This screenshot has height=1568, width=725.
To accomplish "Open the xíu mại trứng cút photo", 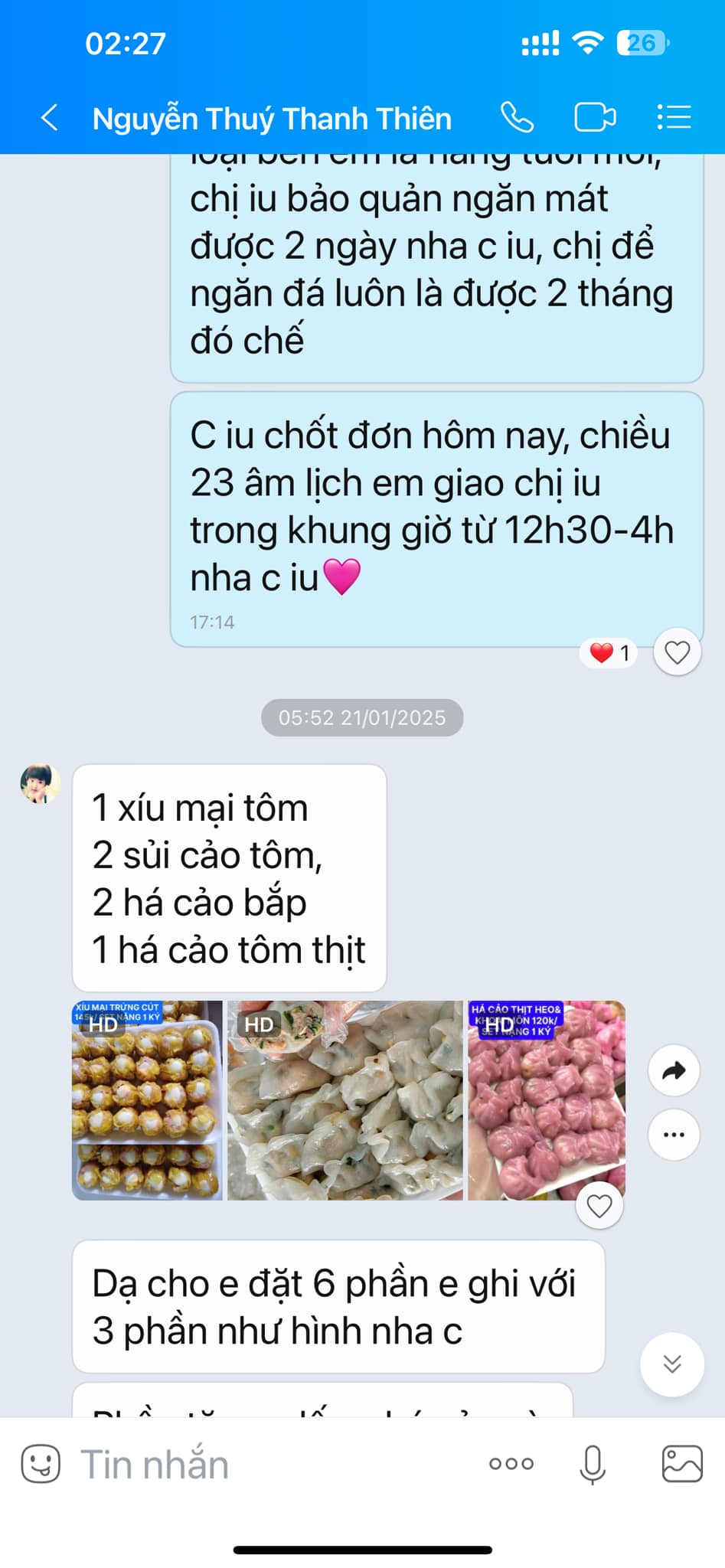I will tap(147, 1100).
